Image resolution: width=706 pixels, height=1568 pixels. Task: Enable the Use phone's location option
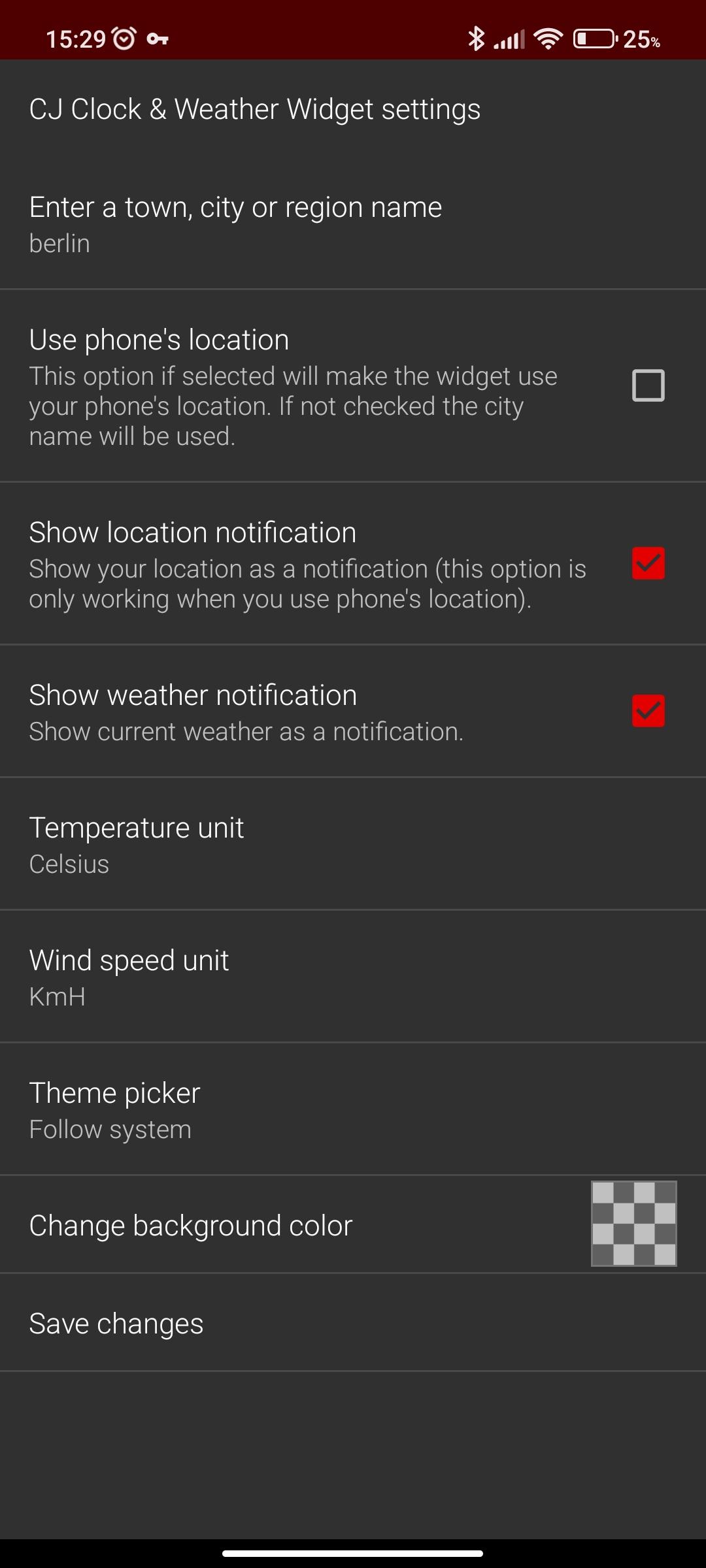(x=648, y=386)
